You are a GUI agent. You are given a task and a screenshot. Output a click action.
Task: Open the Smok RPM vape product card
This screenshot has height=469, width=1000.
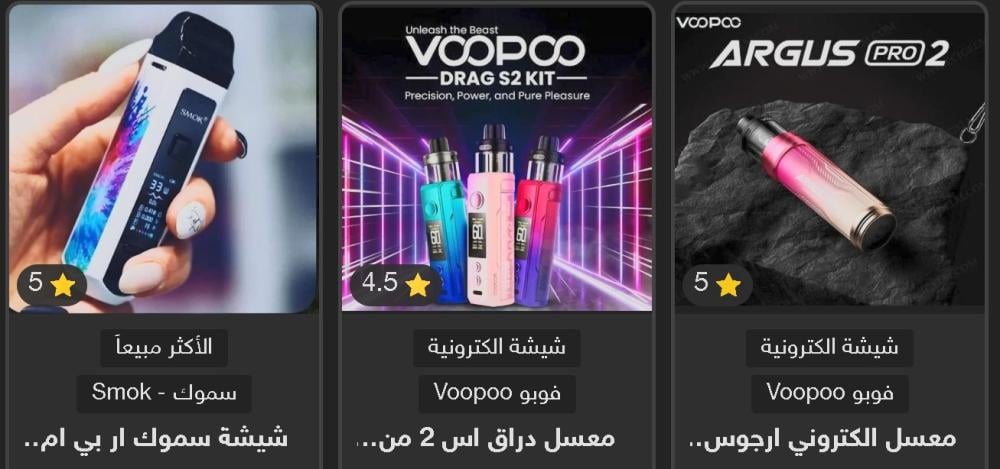(x=163, y=160)
